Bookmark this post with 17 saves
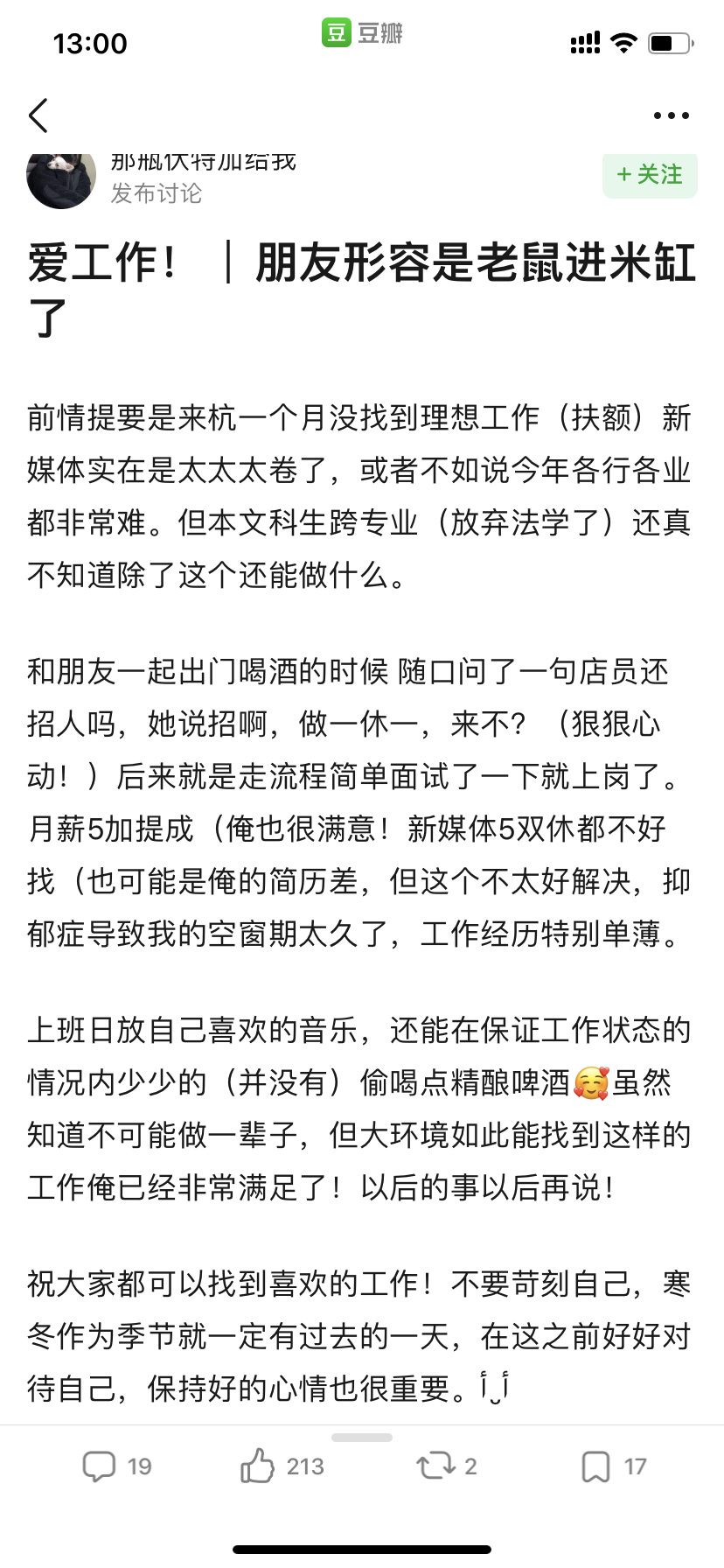 (x=614, y=1466)
